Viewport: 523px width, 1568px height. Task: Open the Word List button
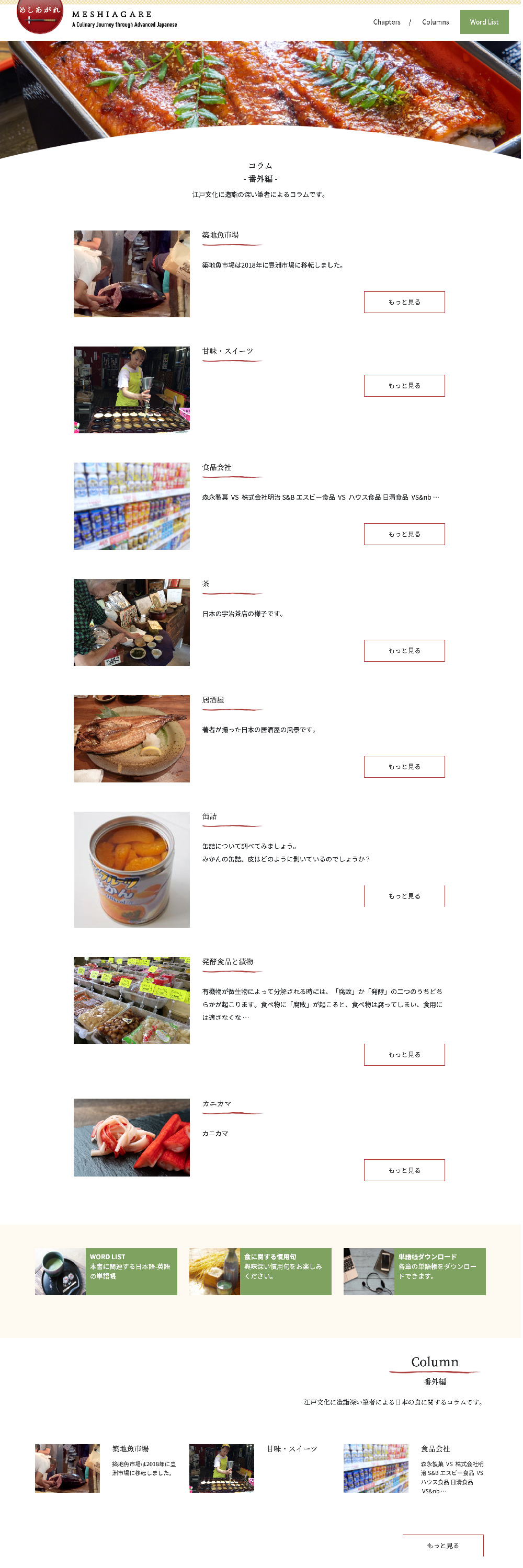[x=484, y=22]
